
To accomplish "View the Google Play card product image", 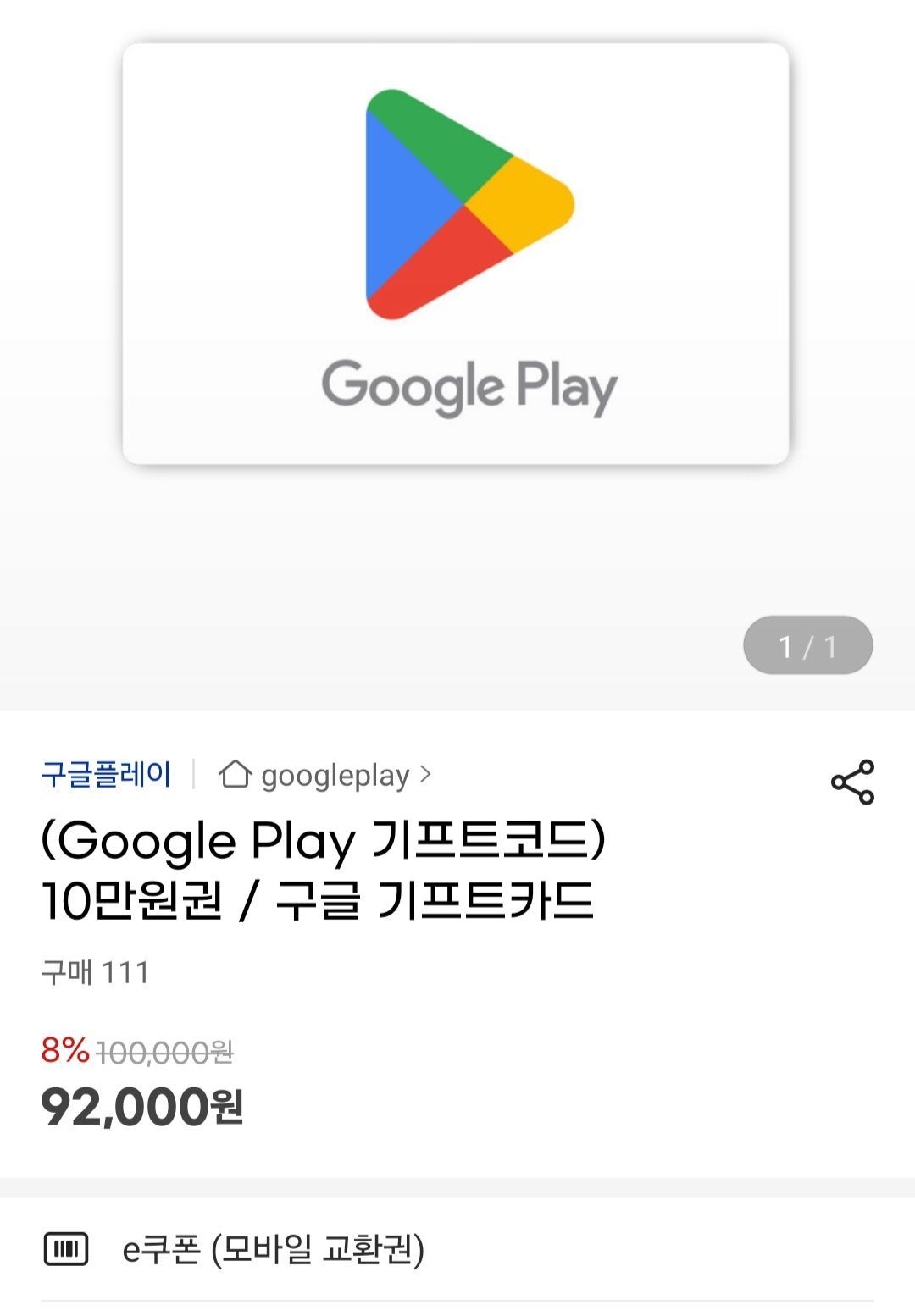I will coord(456,254).
